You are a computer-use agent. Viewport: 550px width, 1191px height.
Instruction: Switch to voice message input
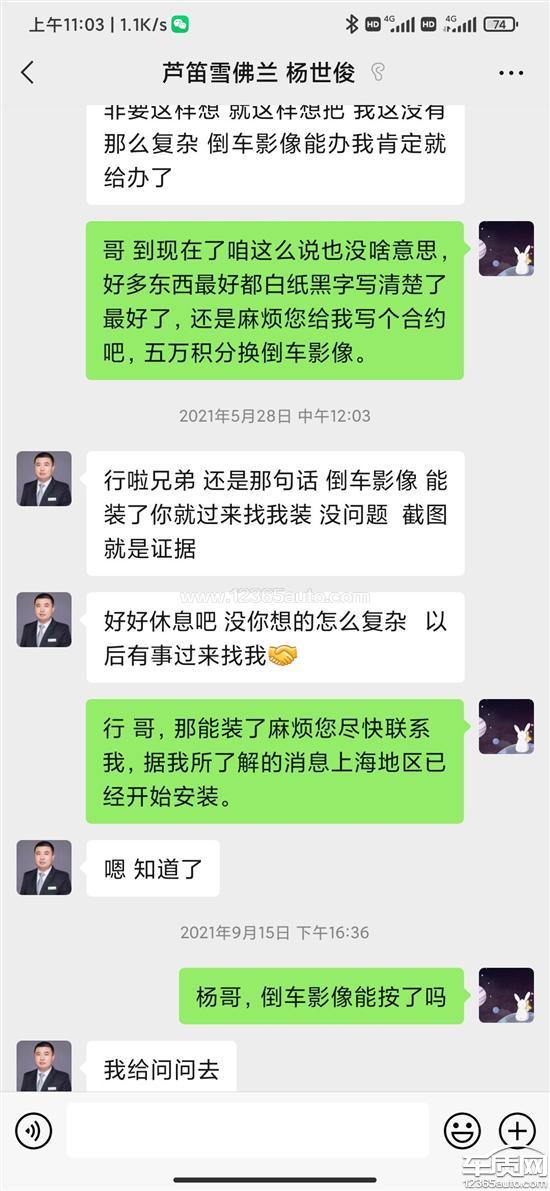[33, 1130]
